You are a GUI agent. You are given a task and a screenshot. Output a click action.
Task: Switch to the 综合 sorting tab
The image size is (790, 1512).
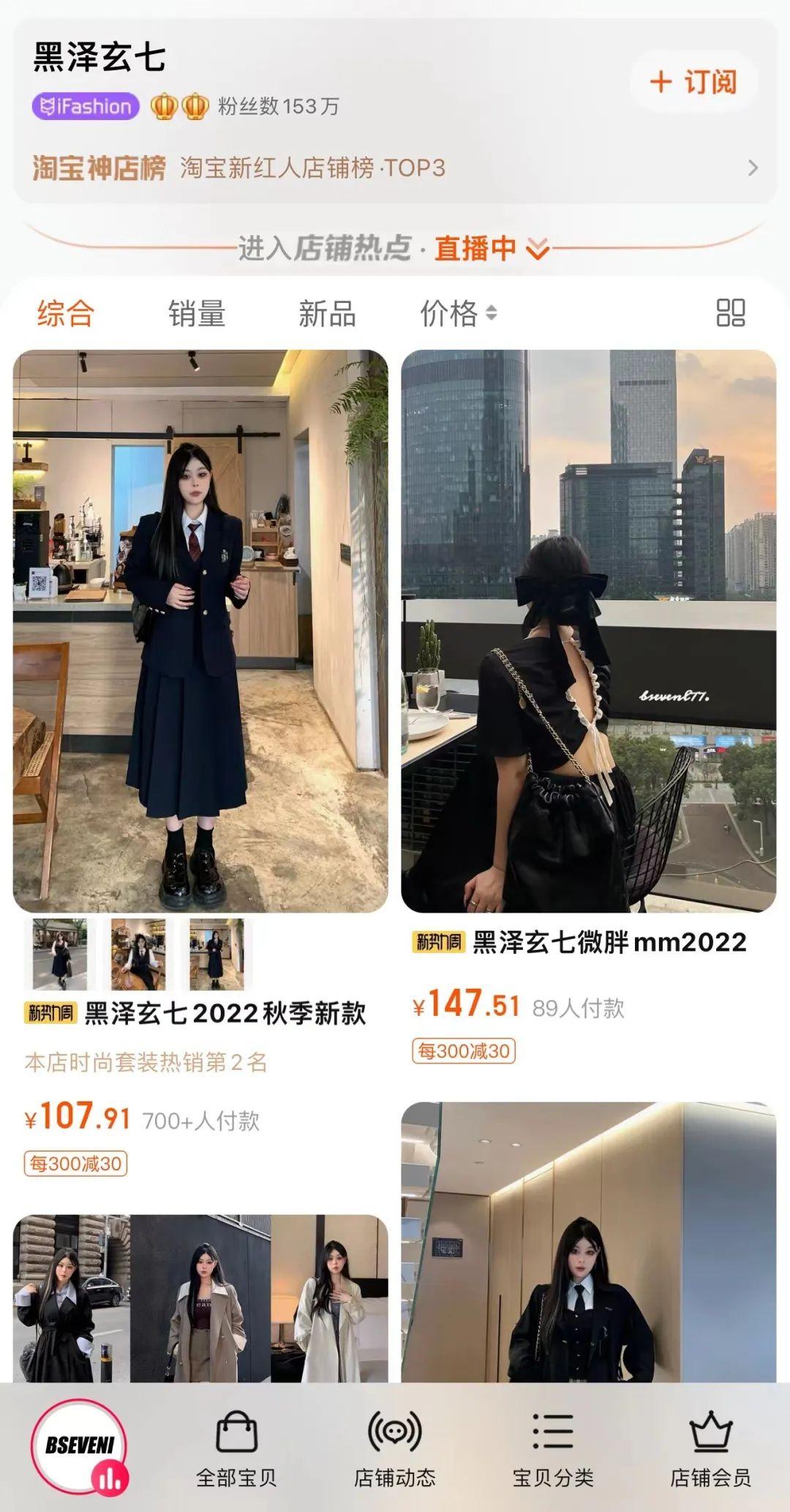[66, 314]
